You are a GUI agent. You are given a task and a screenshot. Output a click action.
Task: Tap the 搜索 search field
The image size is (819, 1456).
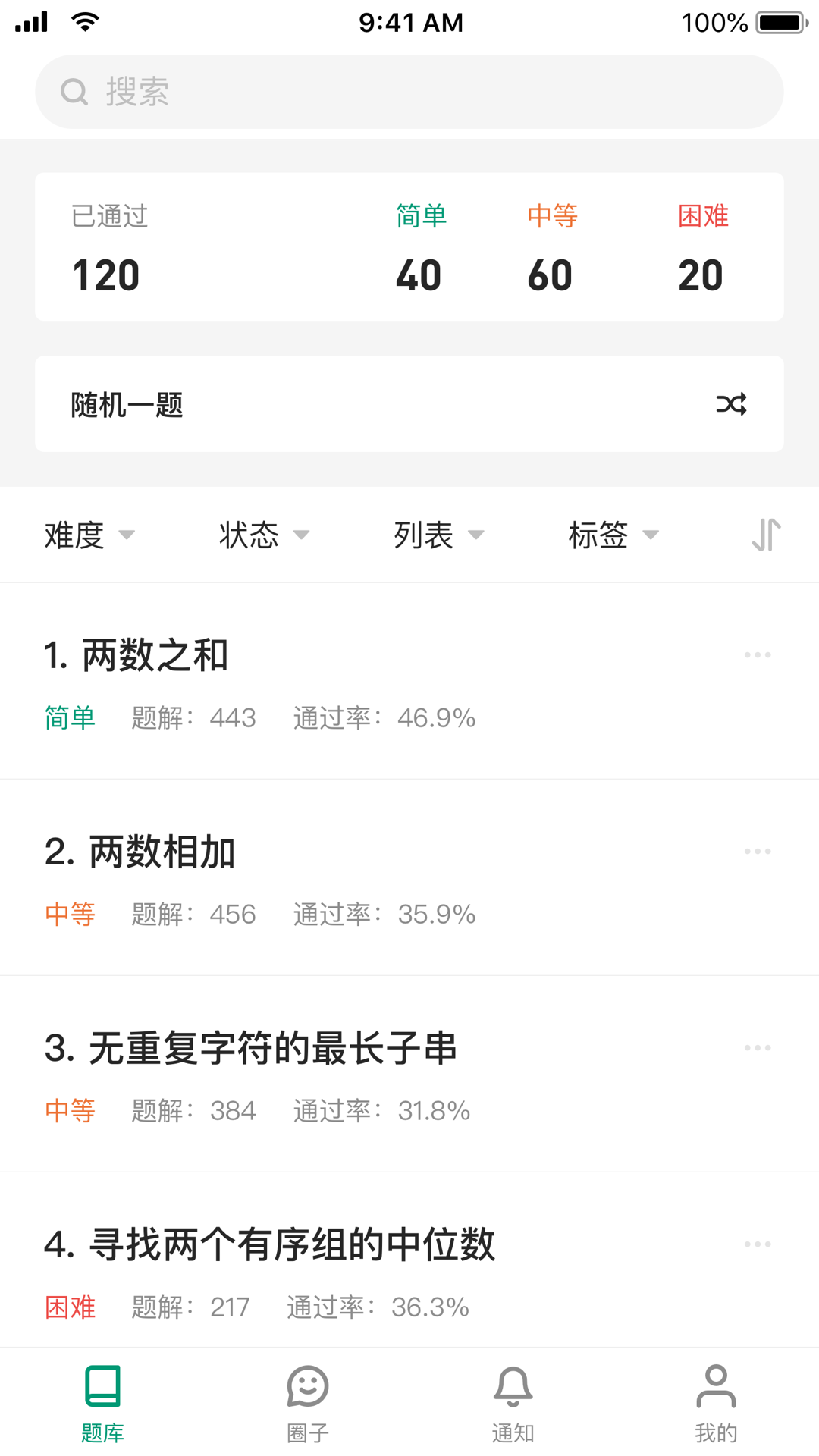click(409, 92)
